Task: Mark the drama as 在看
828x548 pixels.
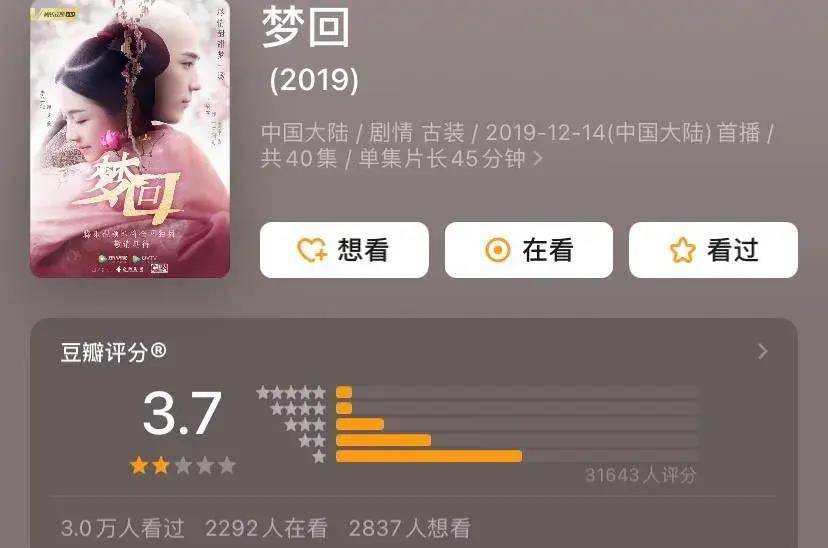Action: [x=528, y=250]
